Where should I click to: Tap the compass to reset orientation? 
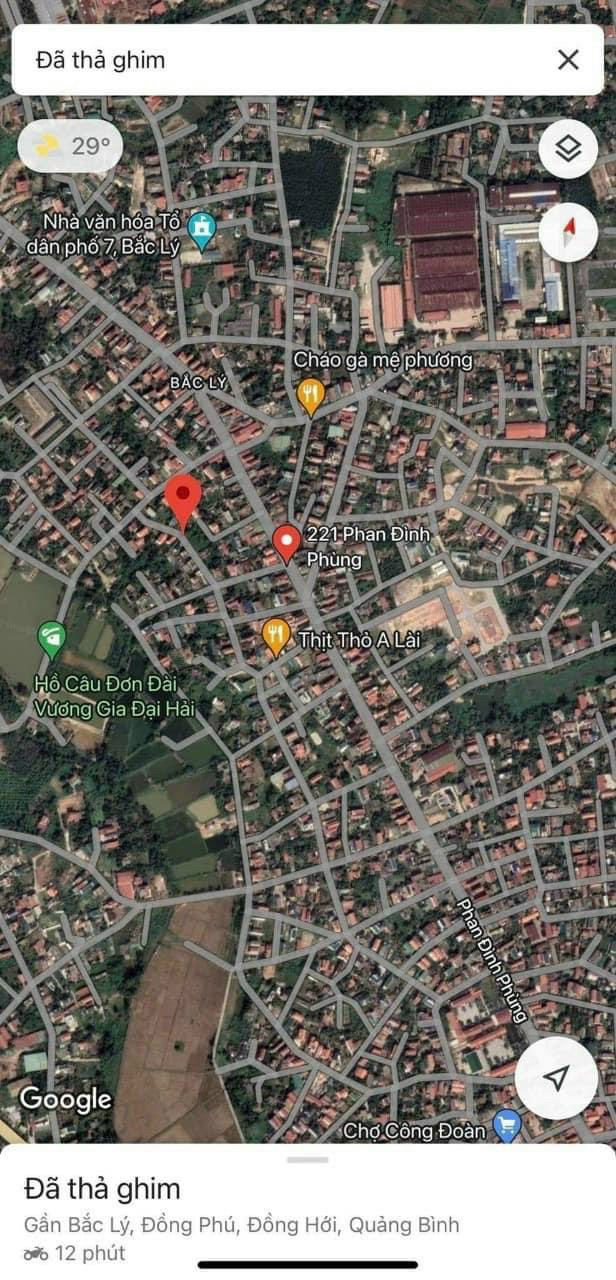(568, 231)
